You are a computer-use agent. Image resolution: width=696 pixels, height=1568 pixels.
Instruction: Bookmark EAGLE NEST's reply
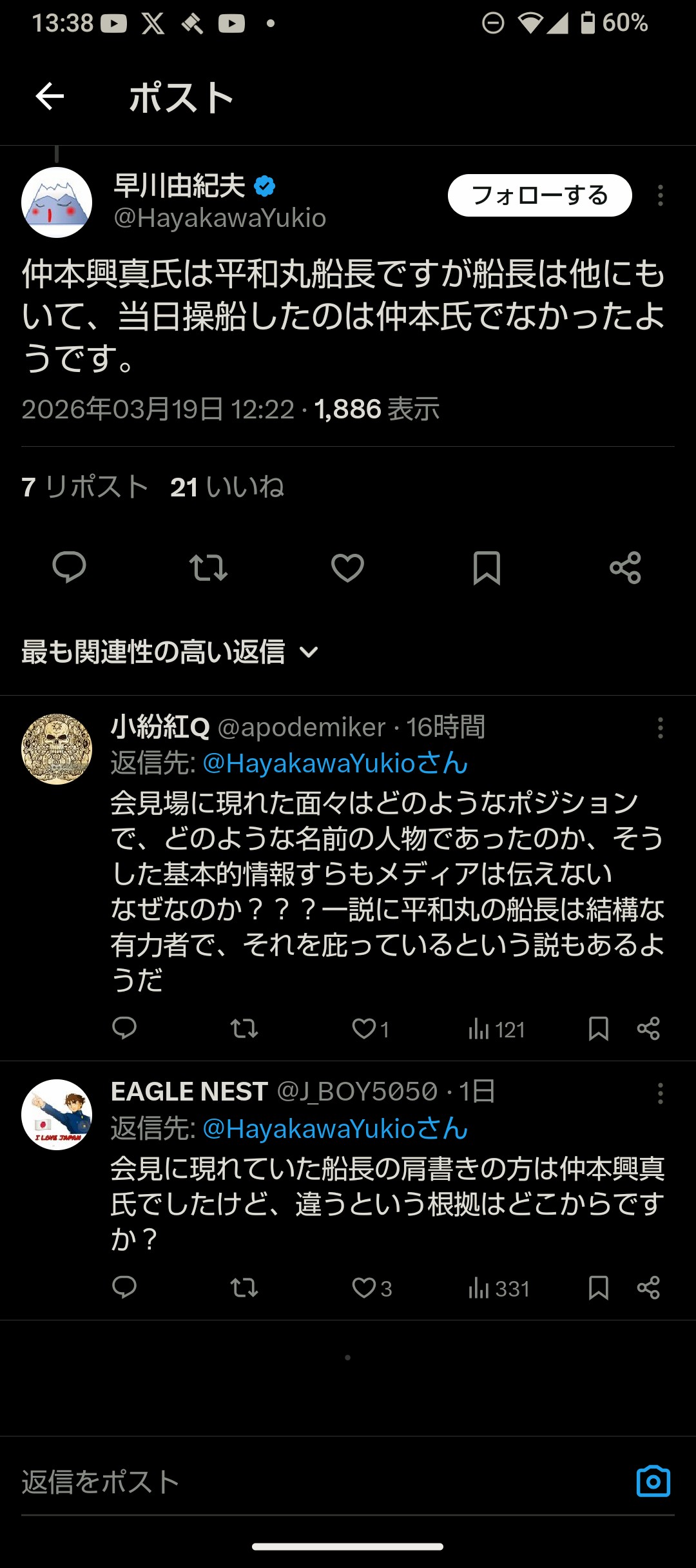coord(598,1288)
